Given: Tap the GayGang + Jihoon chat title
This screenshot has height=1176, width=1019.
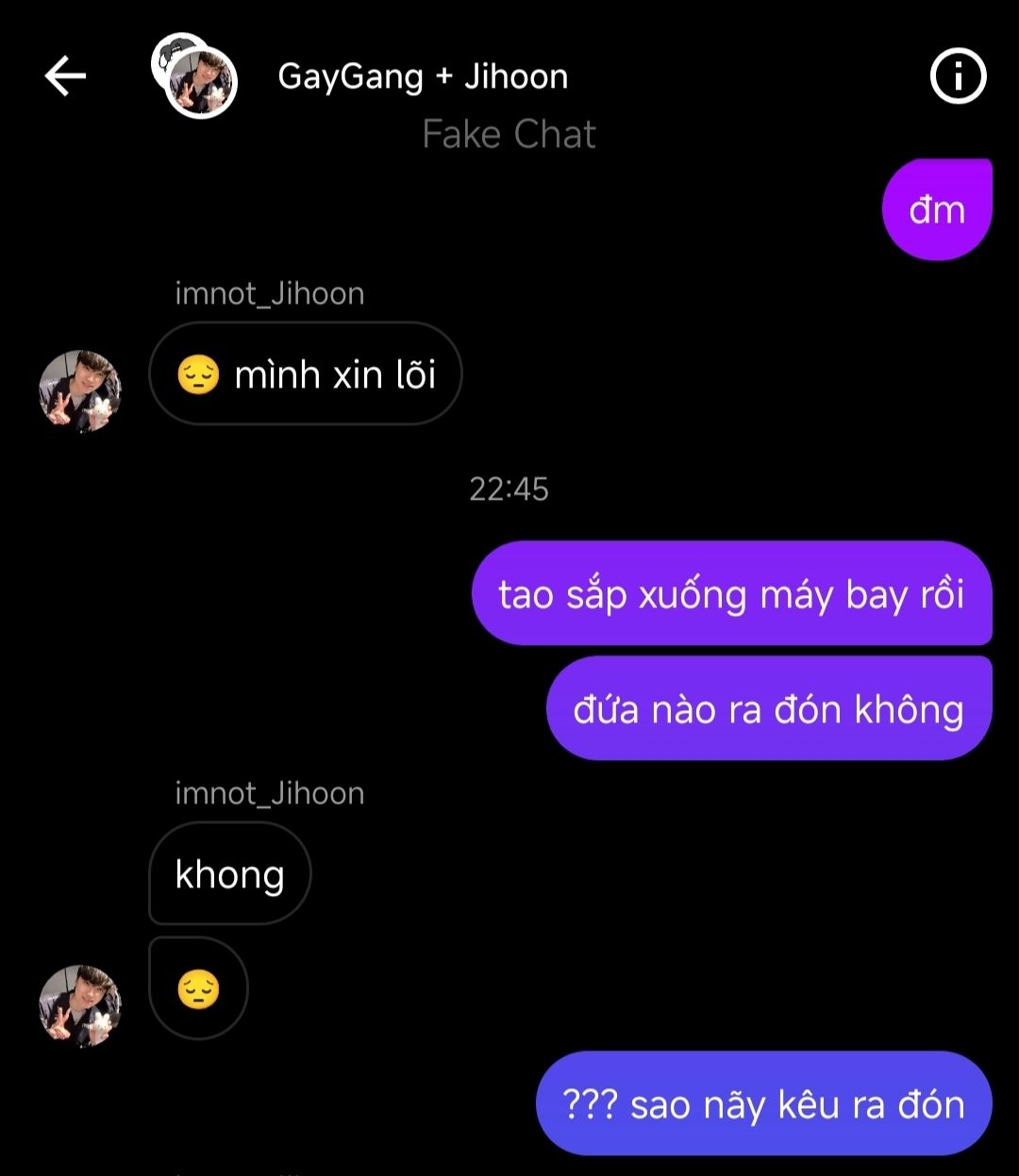Looking at the screenshot, I should coord(423,76).
